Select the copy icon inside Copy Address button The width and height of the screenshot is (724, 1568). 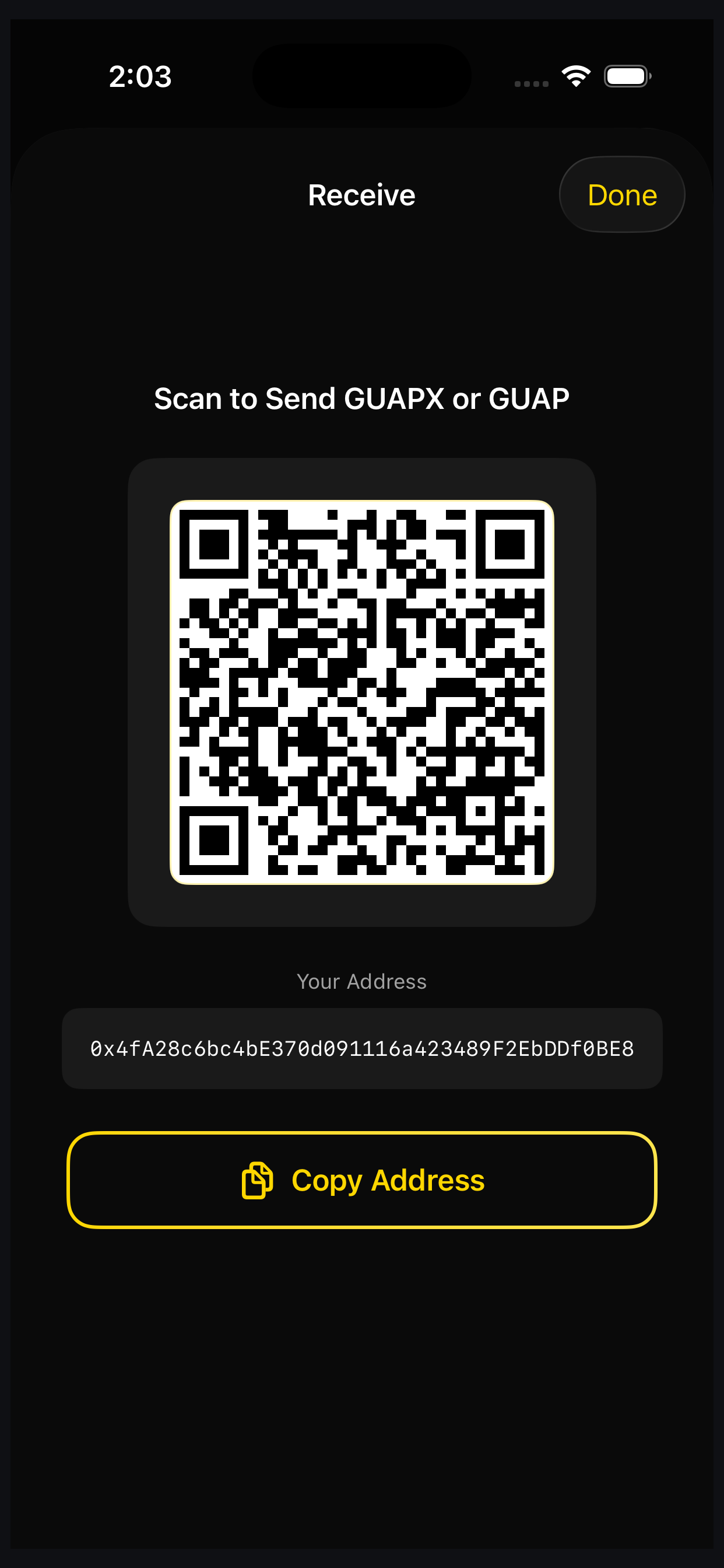point(259,1179)
